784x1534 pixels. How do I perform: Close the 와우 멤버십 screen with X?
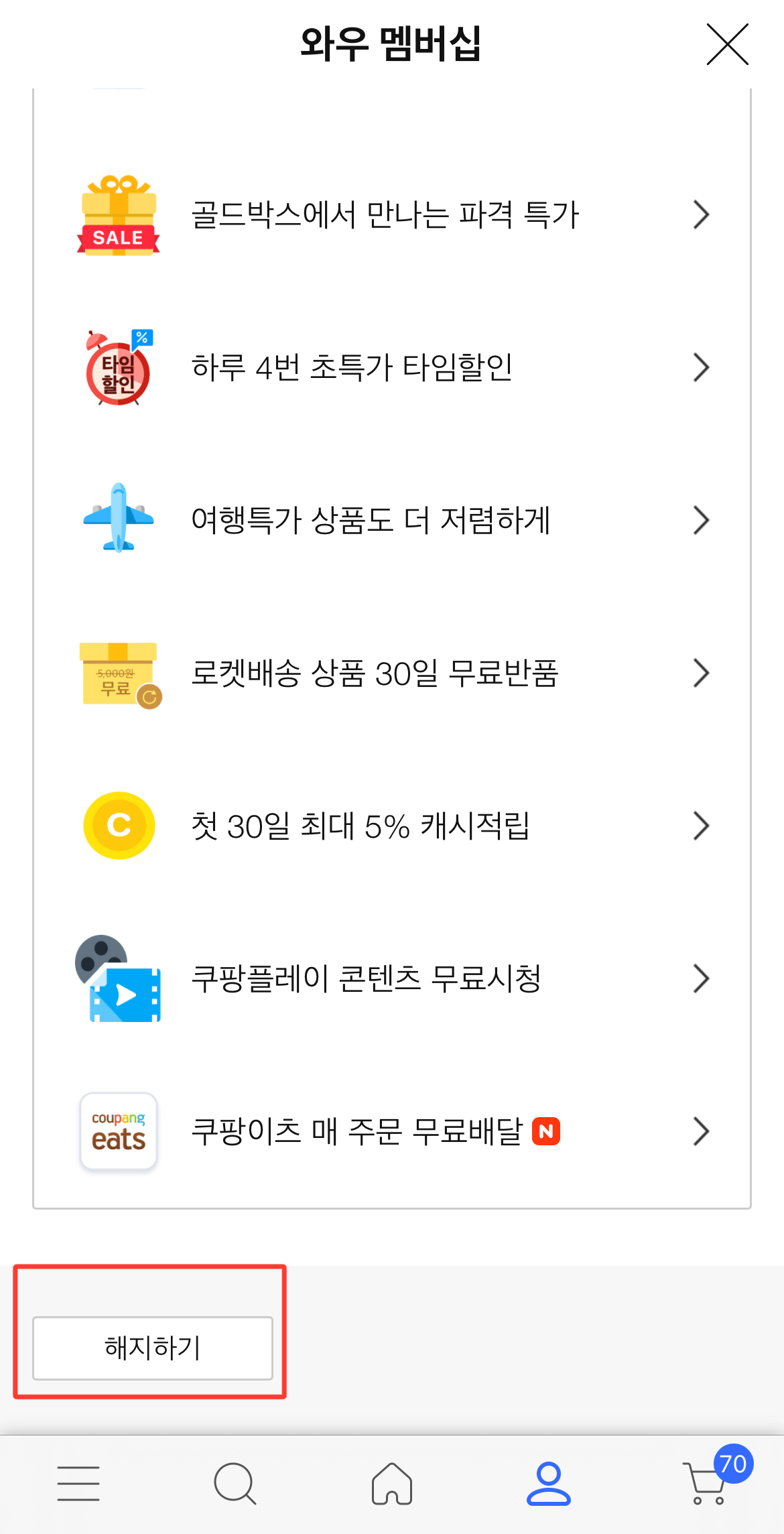[726, 45]
